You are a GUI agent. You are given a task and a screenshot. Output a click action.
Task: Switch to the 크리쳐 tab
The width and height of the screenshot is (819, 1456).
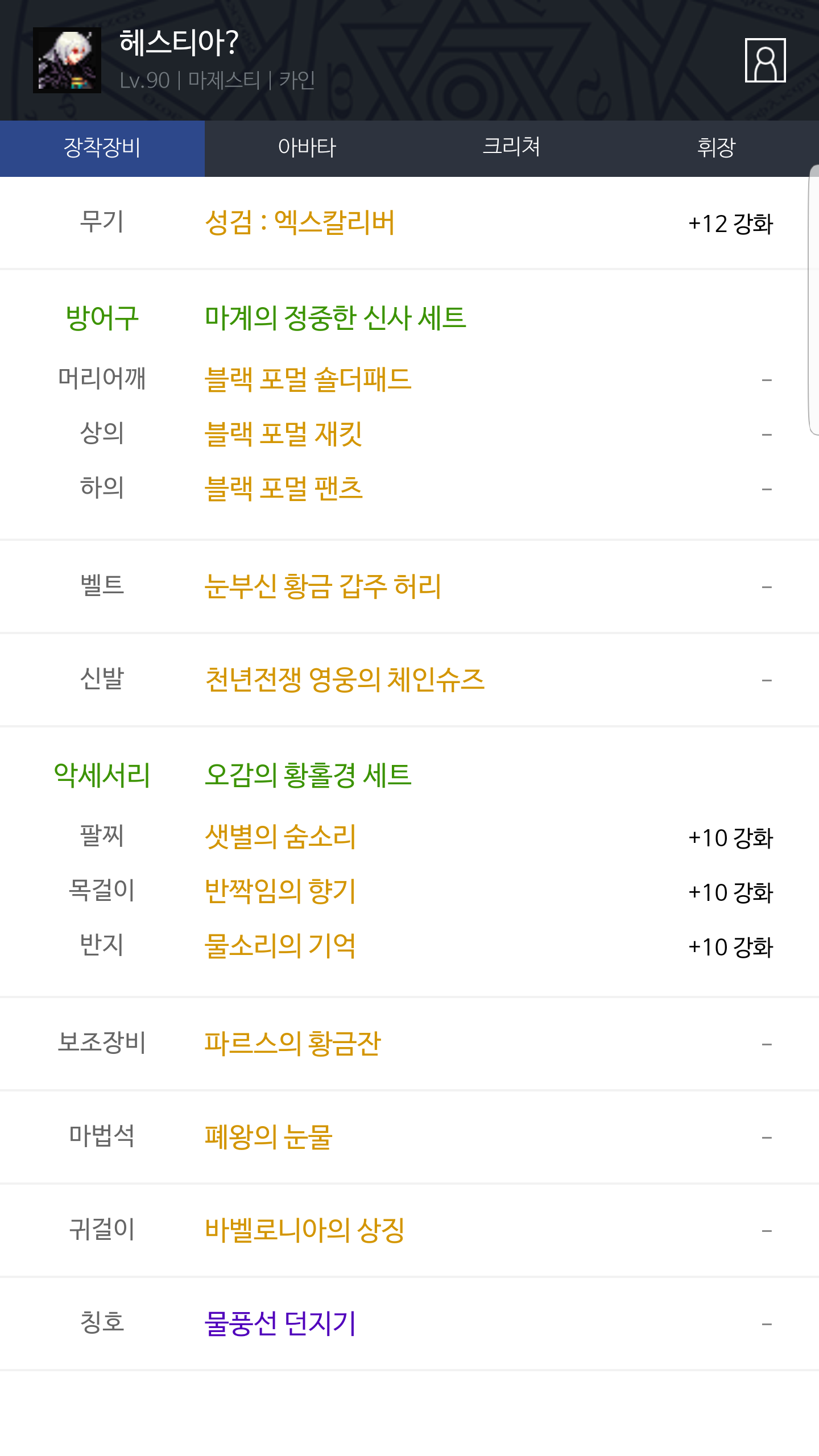click(512, 148)
